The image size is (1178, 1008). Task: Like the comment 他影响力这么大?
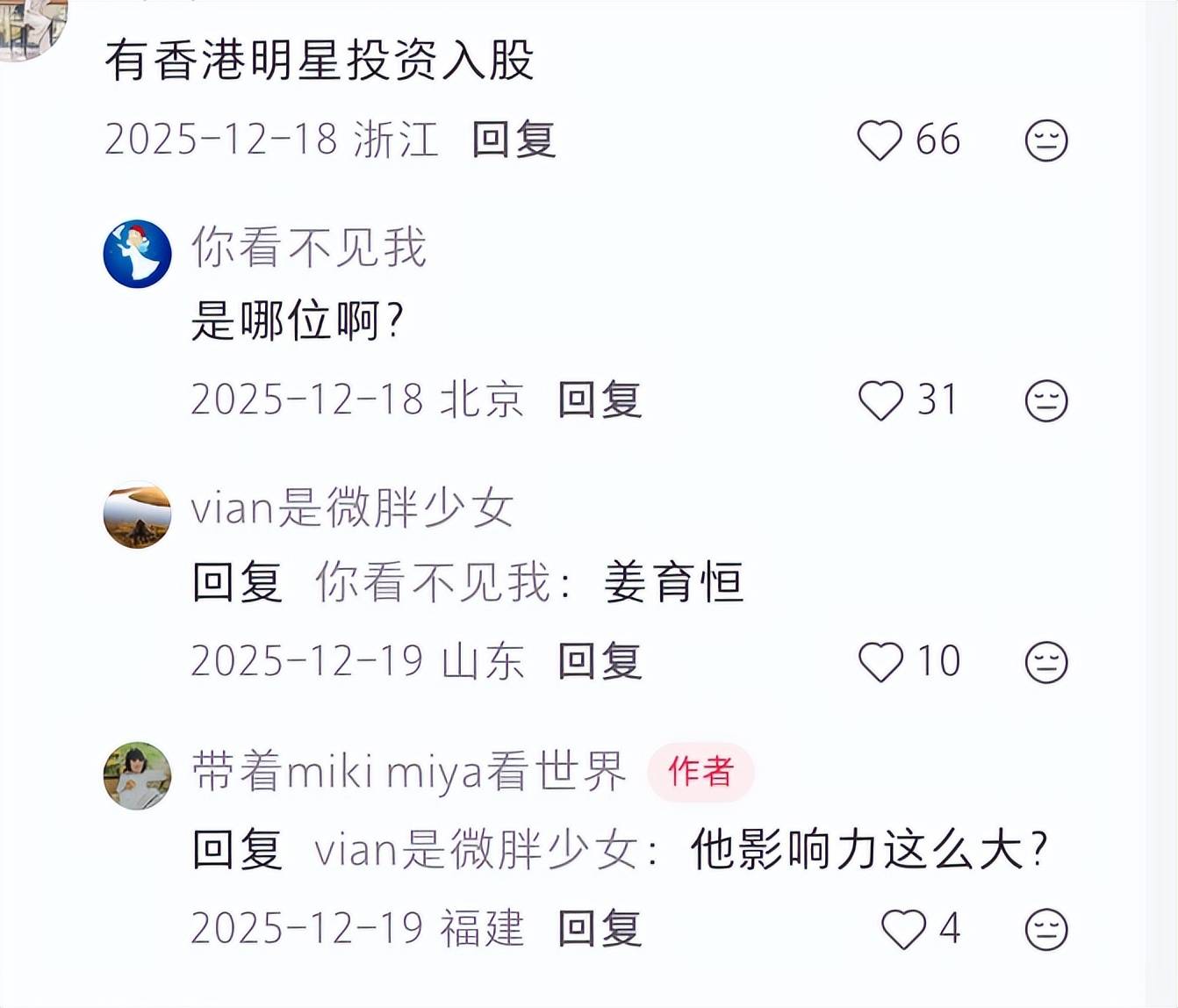tap(903, 929)
